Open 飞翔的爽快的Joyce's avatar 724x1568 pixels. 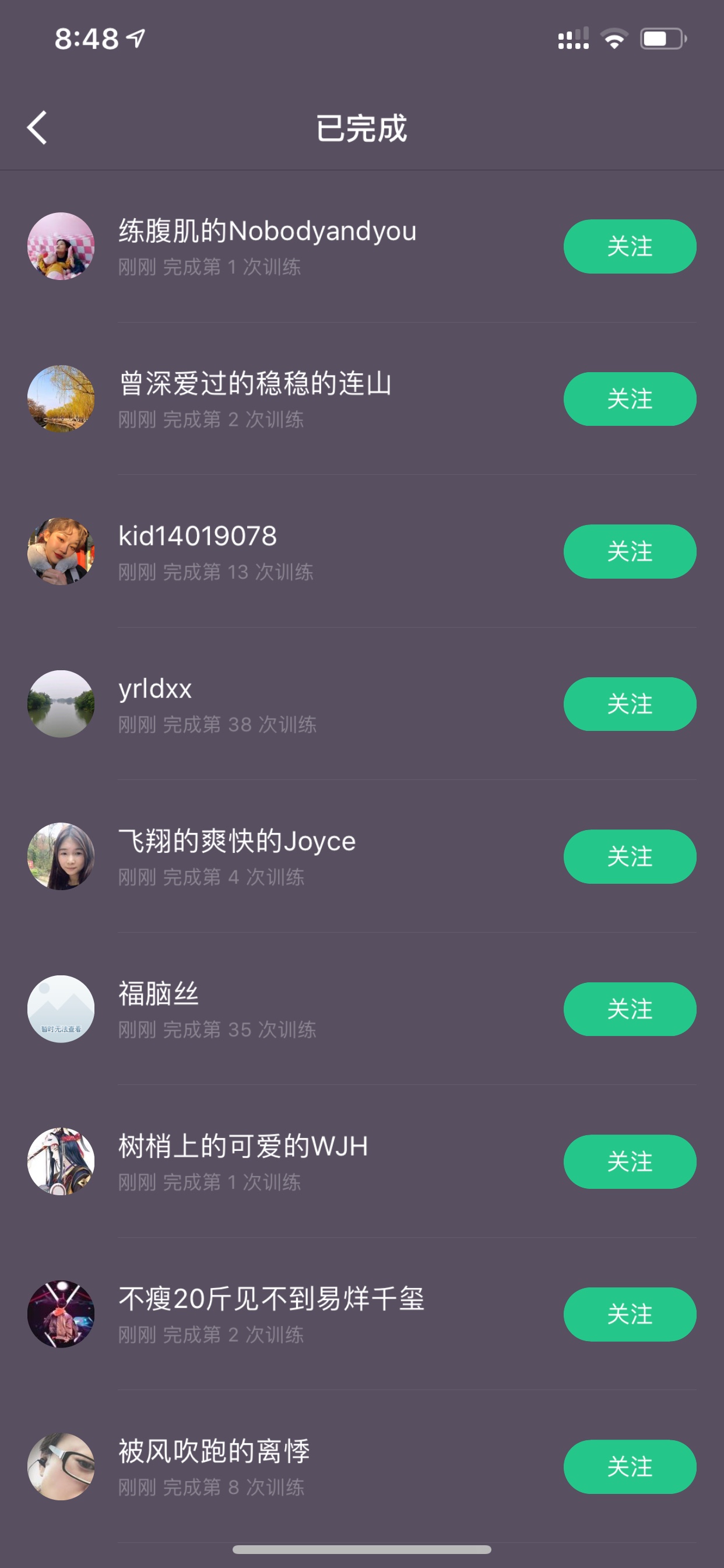pos(61,856)
